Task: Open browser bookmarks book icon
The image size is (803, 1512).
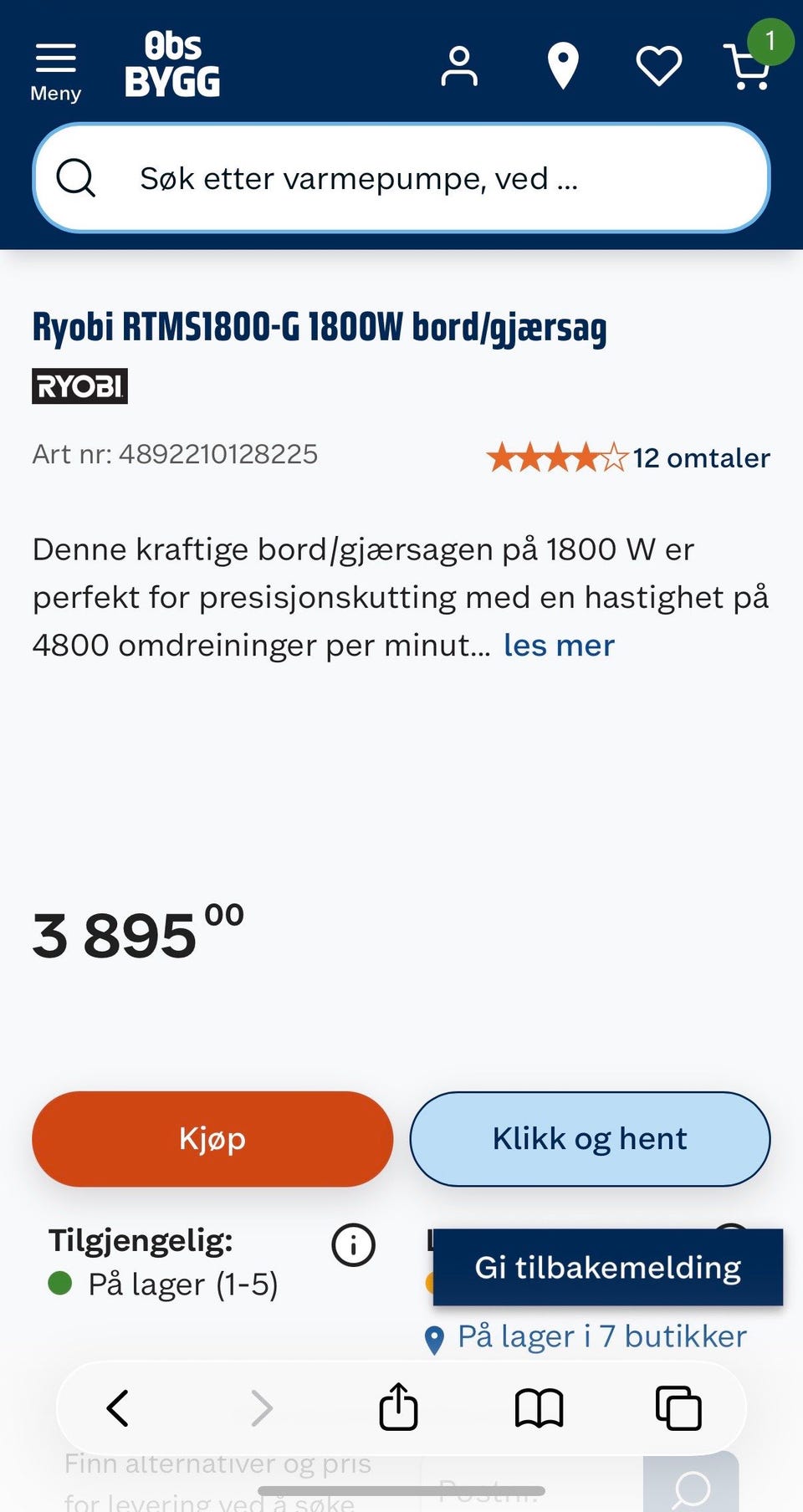Action: click(x=540, y=1408)
